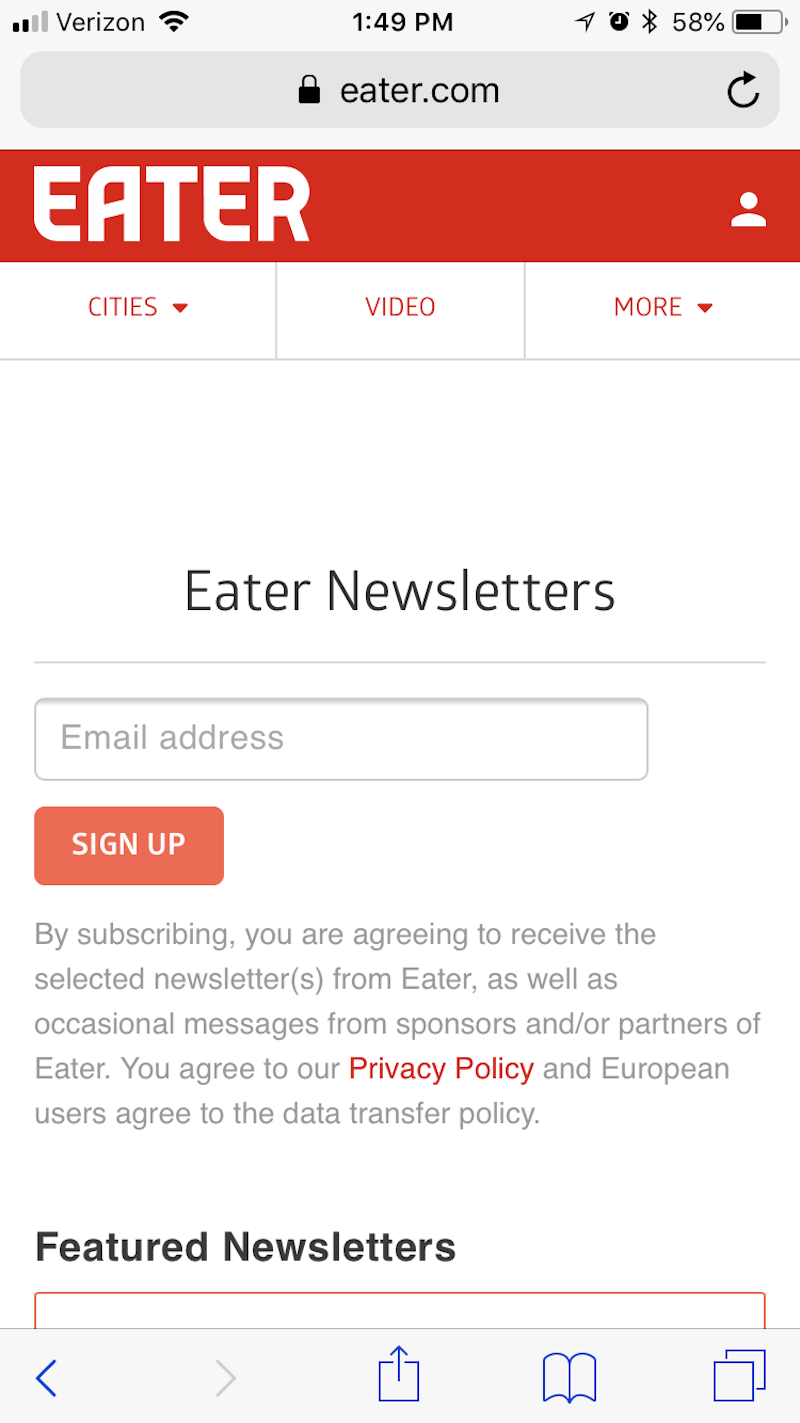The width and height of the screenshot is (800, 1423).
Task: Expand the More dropdown menu
Action: (x=663, y=307)
